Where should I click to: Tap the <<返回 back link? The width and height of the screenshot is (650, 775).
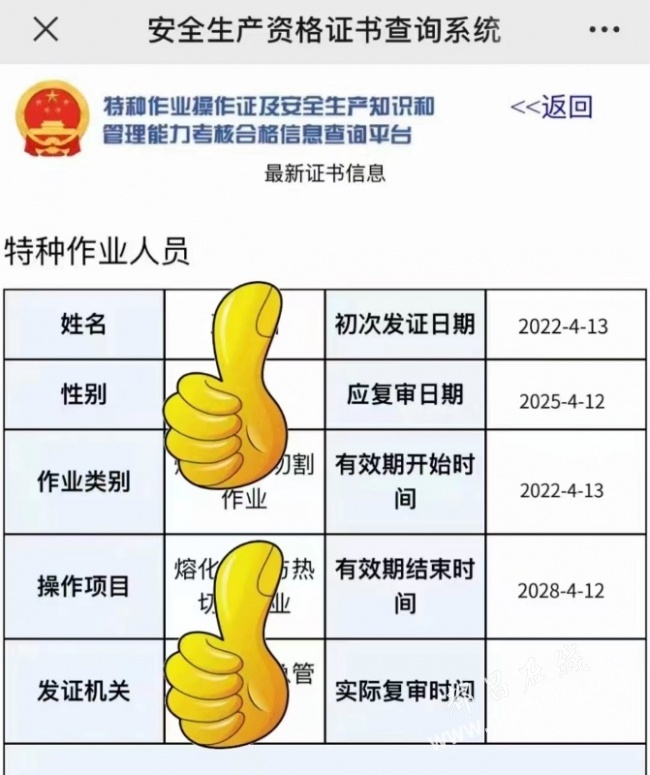point(551,106)
